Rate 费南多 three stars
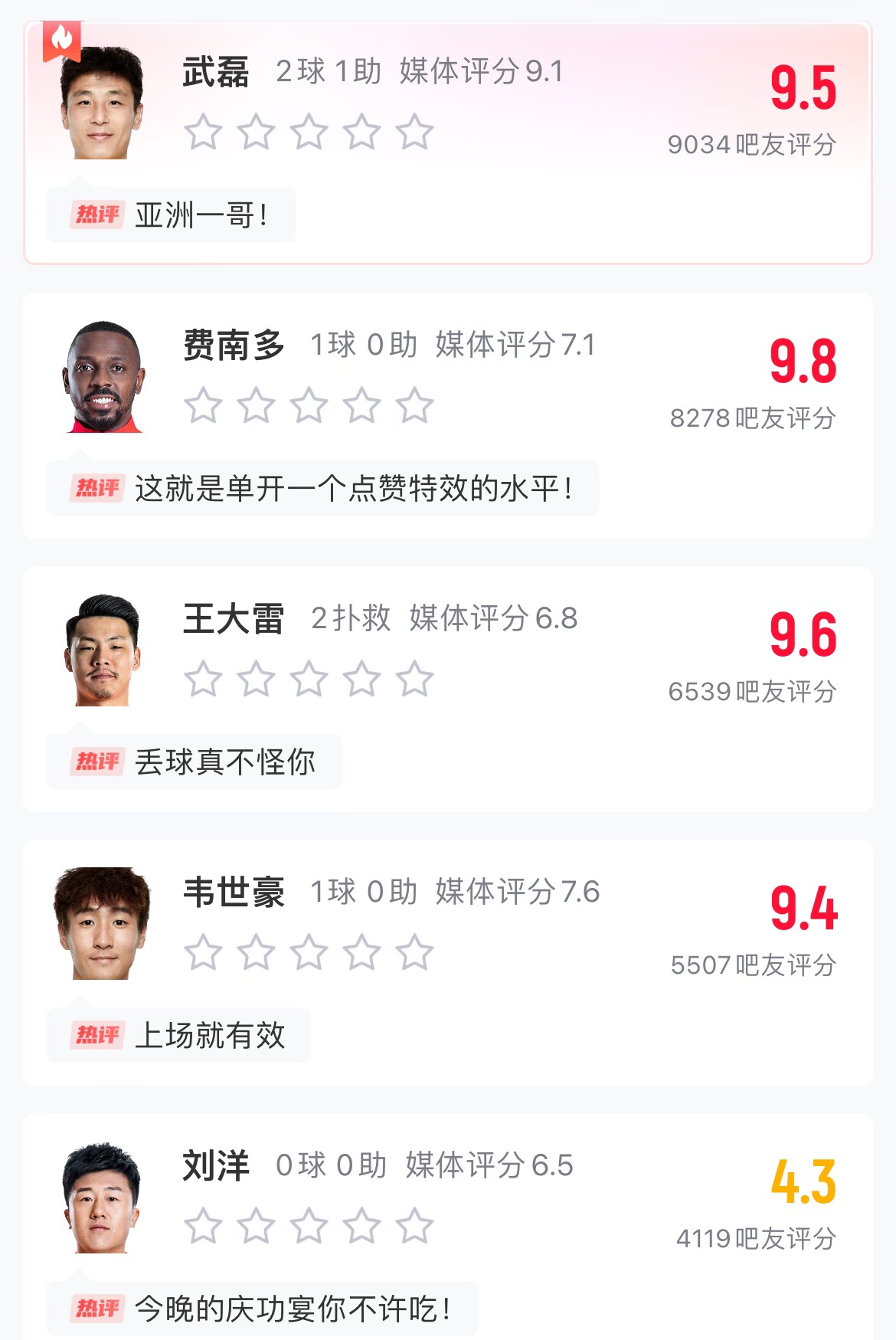The image size is (896, 1340). coord(309,405)
